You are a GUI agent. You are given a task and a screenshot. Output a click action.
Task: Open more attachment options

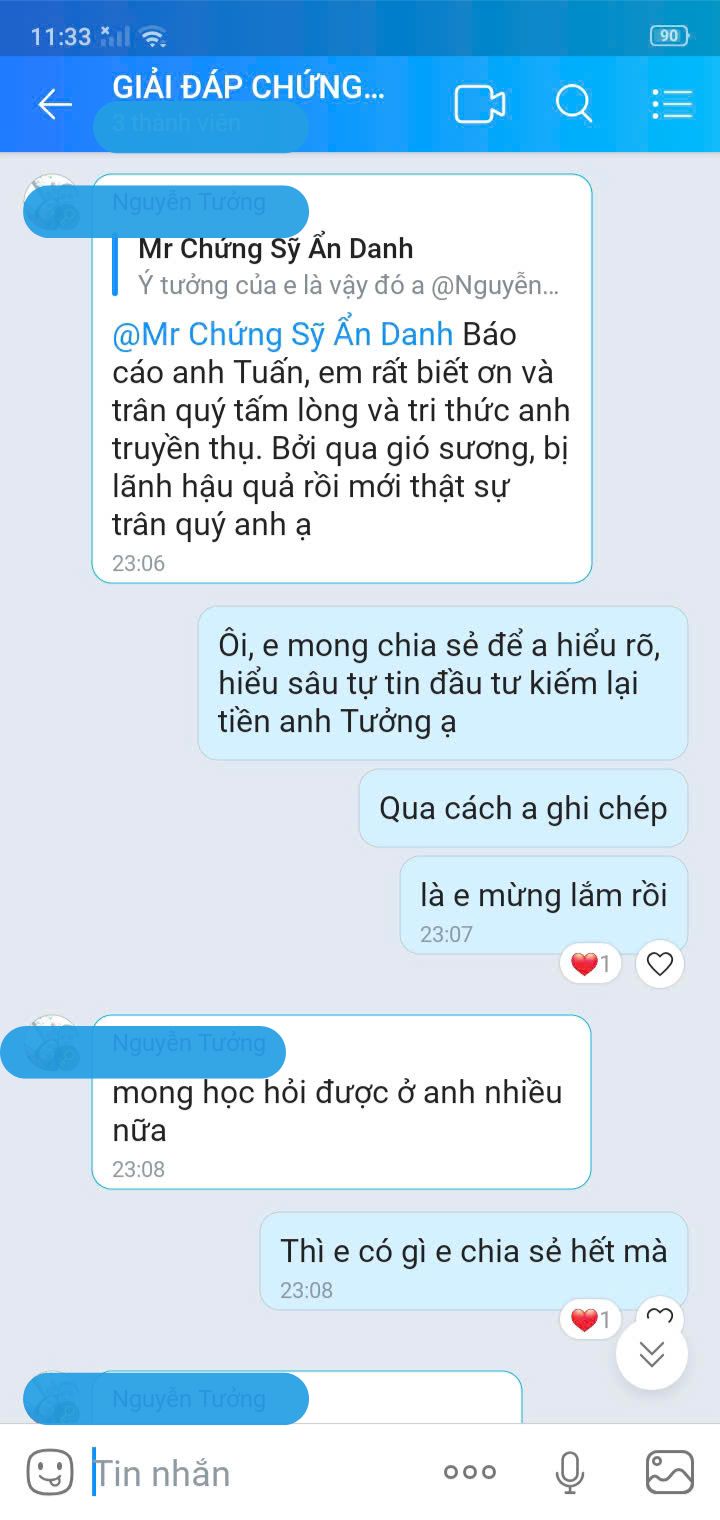tap(469, 1472)
